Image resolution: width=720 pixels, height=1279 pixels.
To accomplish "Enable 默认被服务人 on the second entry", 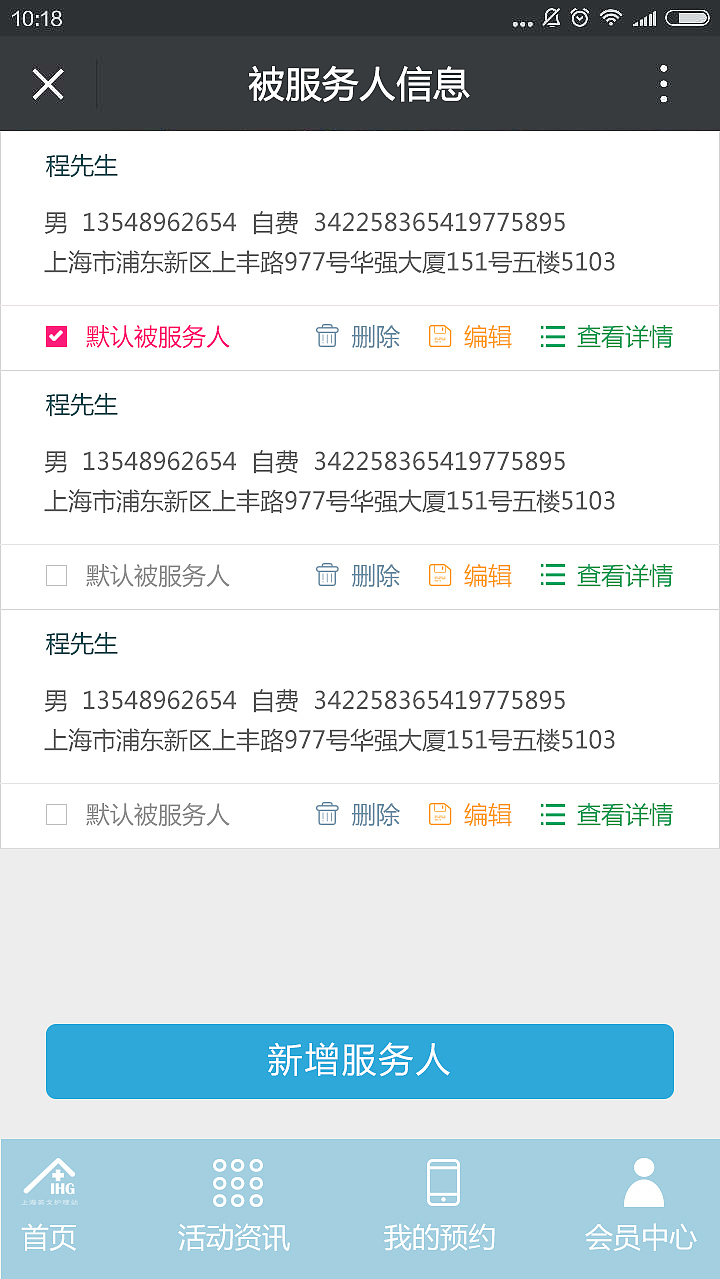I will click(x=56, y=576).
